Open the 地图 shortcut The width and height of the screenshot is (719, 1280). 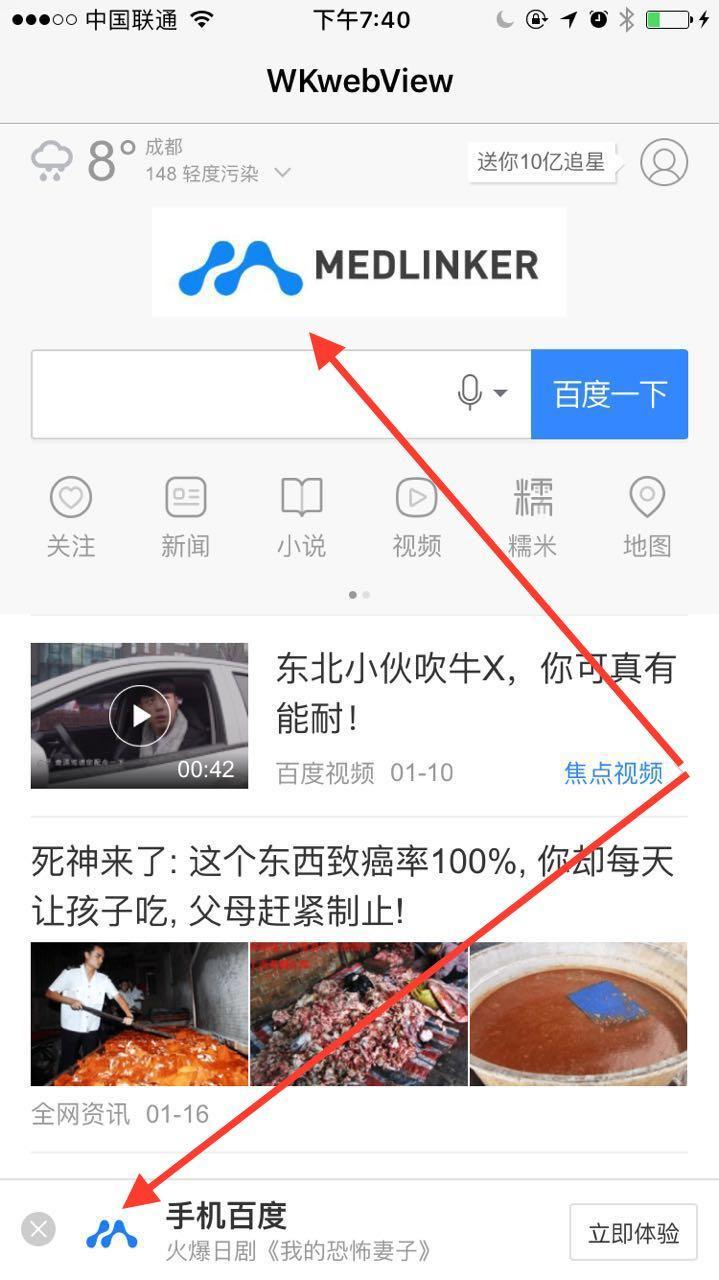(647, 517)
